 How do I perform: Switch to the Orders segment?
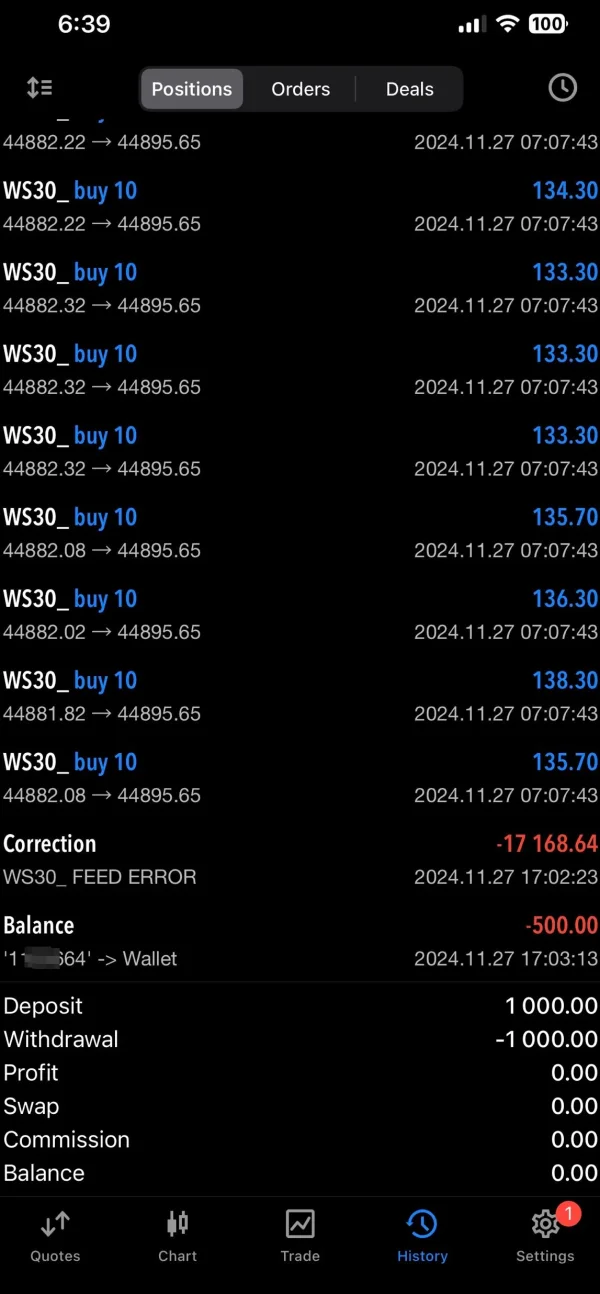pyautogui.click(x=300, y=89)
